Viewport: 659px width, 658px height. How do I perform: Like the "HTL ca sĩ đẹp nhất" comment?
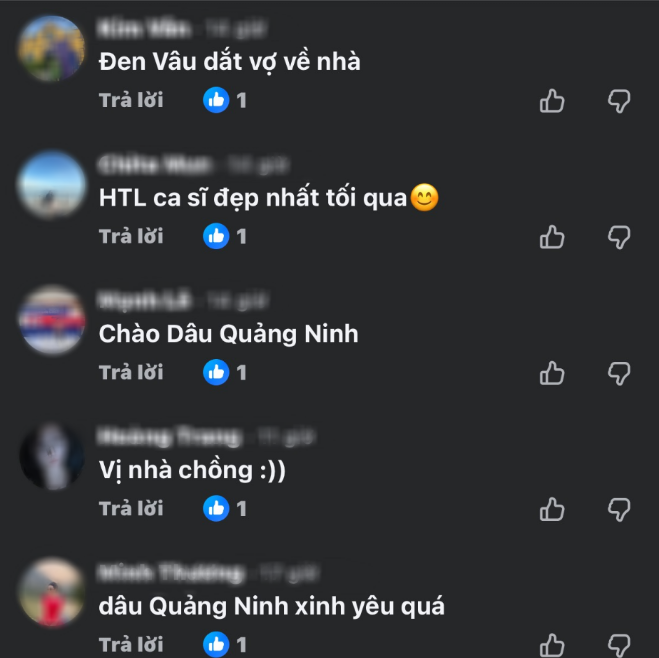pyautogui.click(x=552, y=237)
